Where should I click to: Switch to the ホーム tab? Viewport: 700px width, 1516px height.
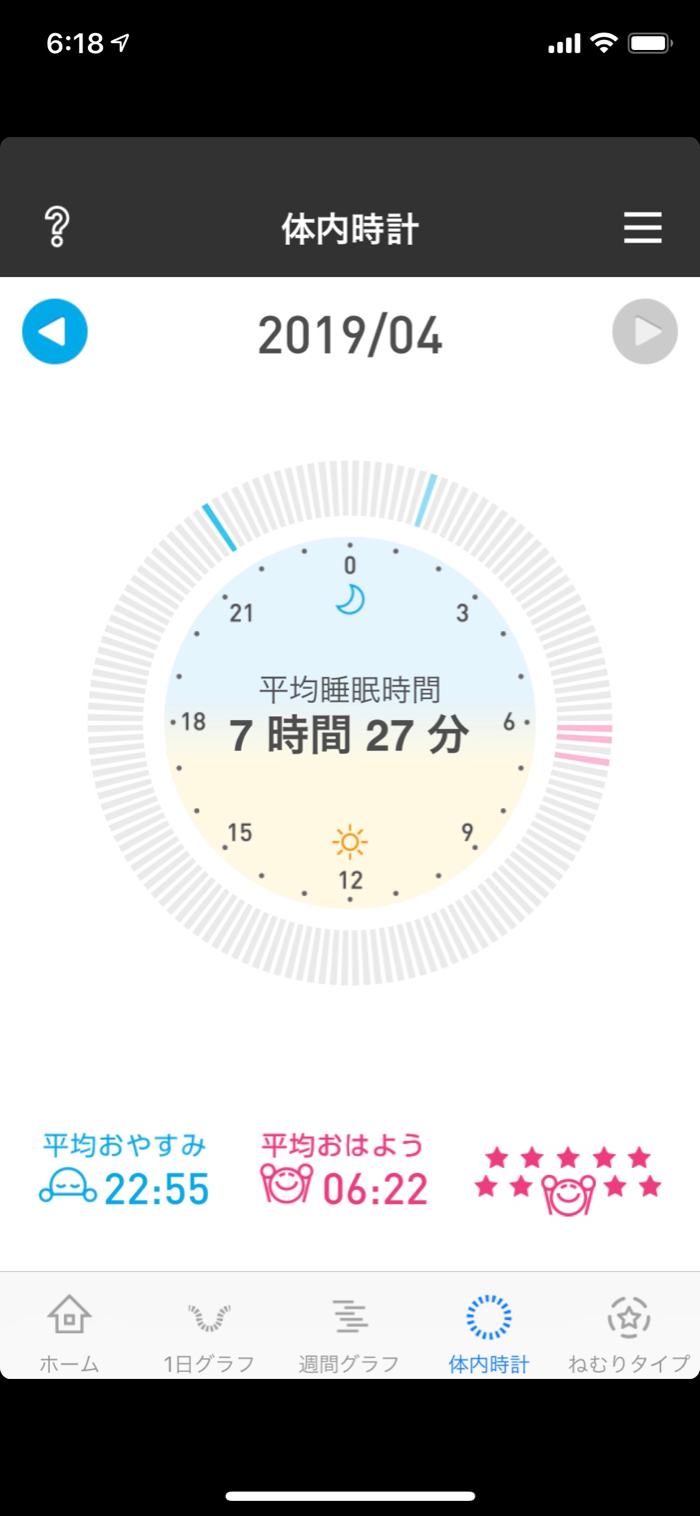(69, 1331)
